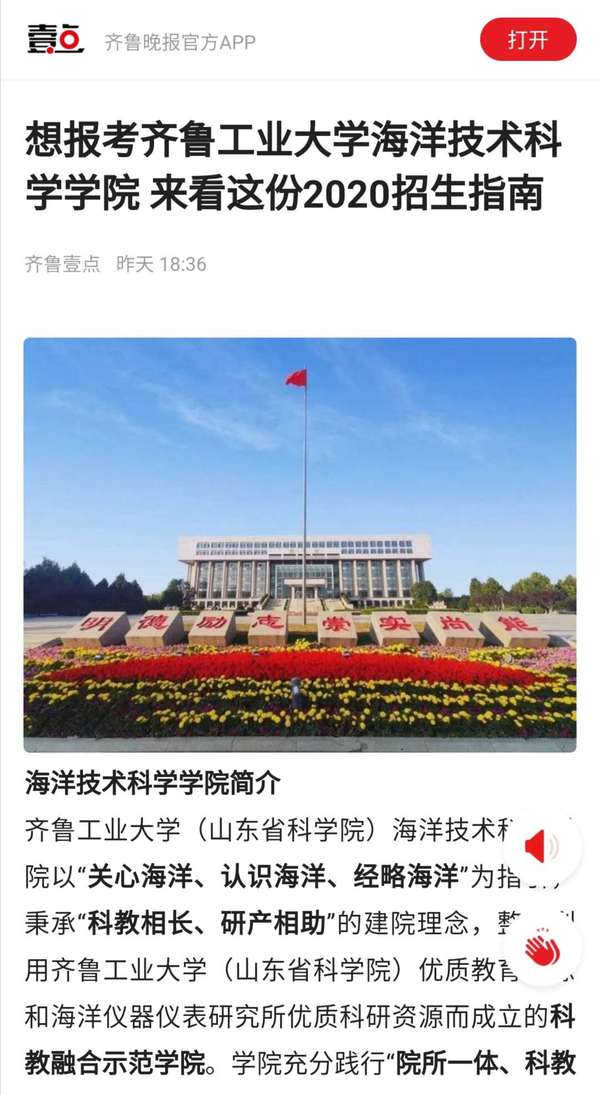Open the campus photo in article
The image size is (600, 1095).
tap(300, 545)
